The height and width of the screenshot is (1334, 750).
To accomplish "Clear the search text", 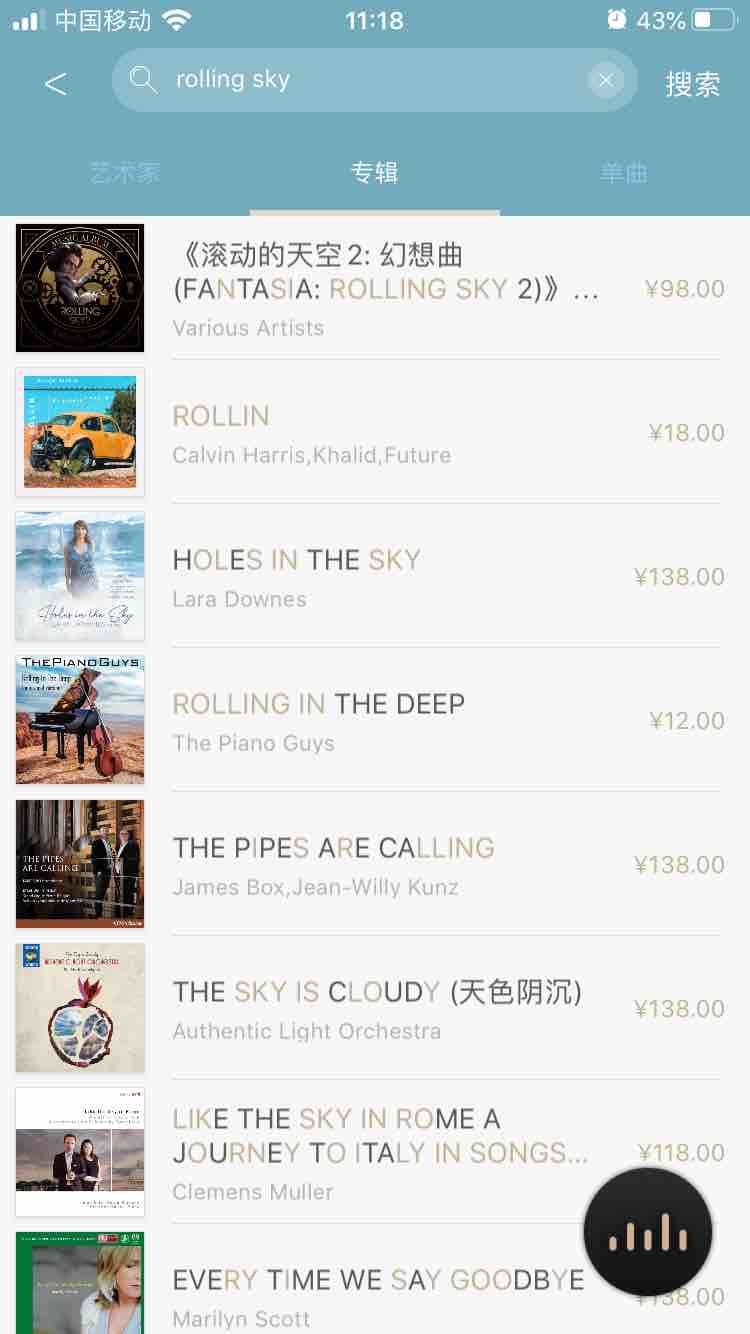I will point(605,80).
